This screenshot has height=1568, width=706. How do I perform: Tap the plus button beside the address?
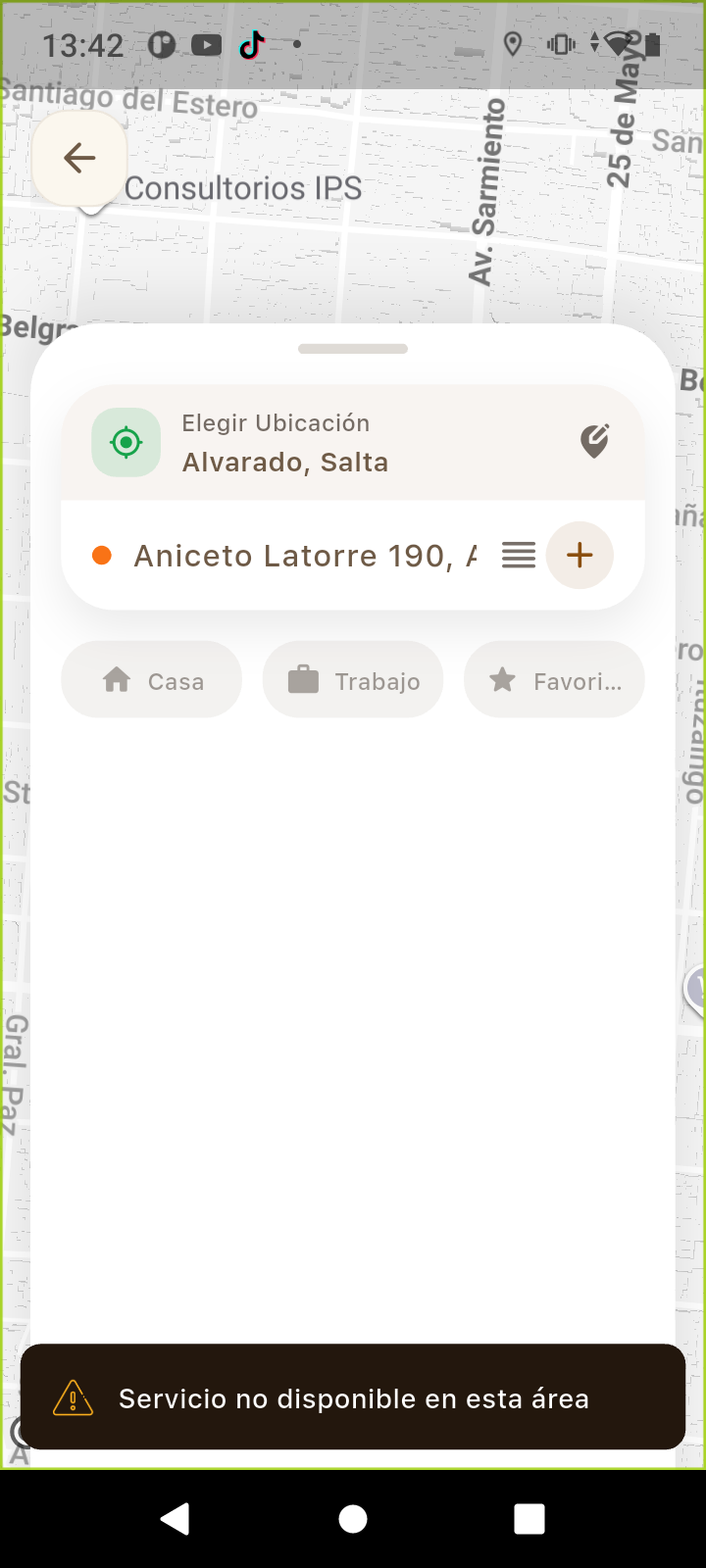click(580, 555)
